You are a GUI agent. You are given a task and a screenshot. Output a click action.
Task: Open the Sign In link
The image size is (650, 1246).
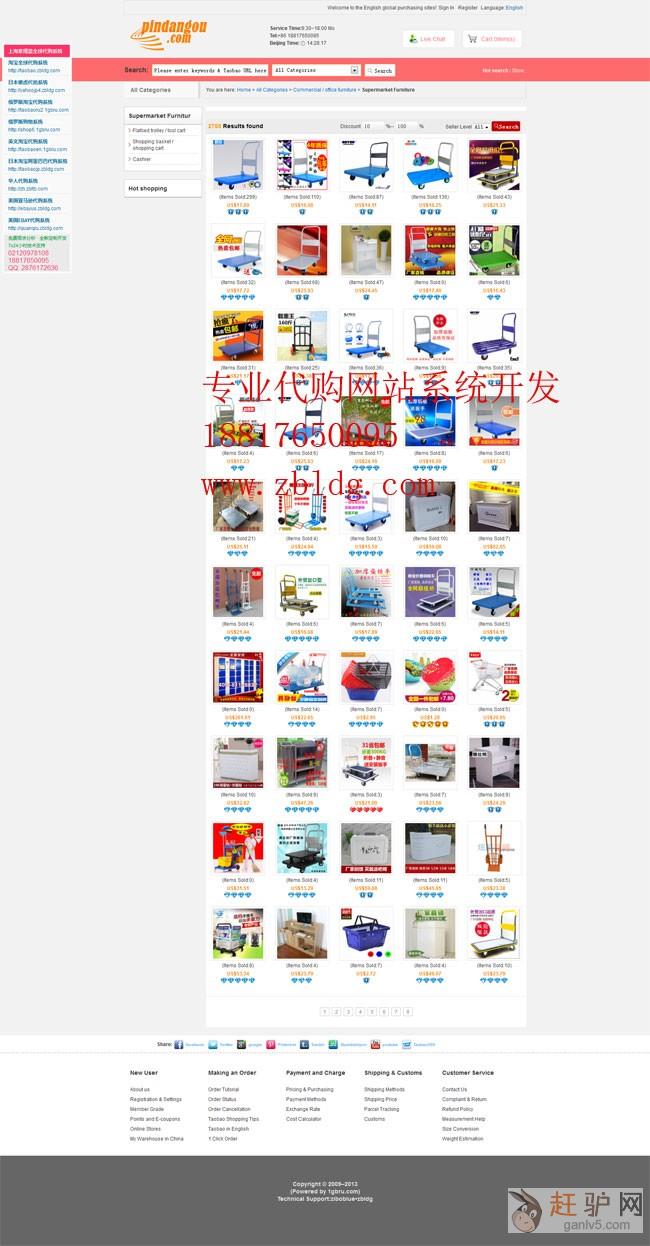coord(446,7)
